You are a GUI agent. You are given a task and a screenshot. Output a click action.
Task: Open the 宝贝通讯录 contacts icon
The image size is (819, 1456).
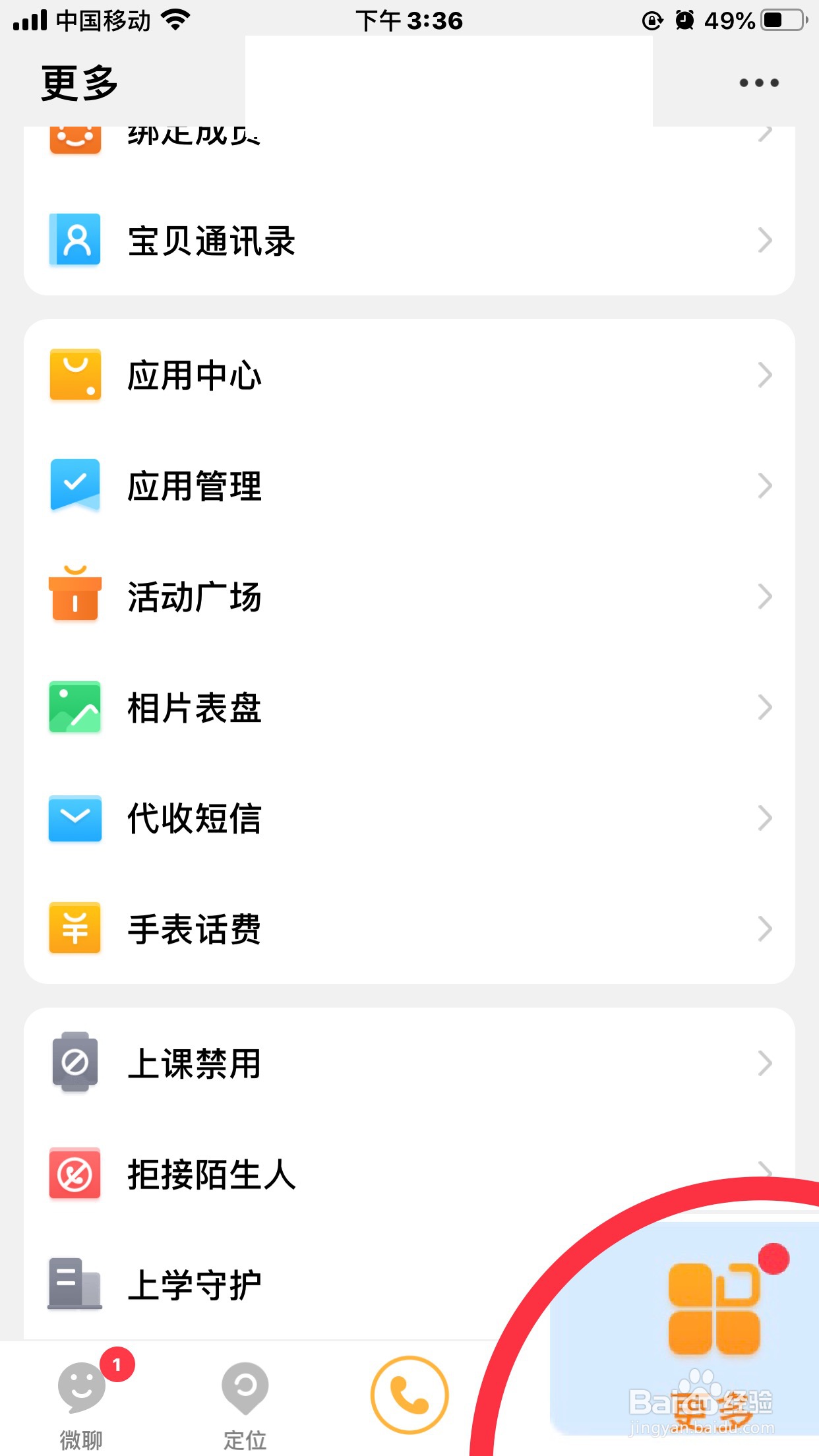(75, 241)
